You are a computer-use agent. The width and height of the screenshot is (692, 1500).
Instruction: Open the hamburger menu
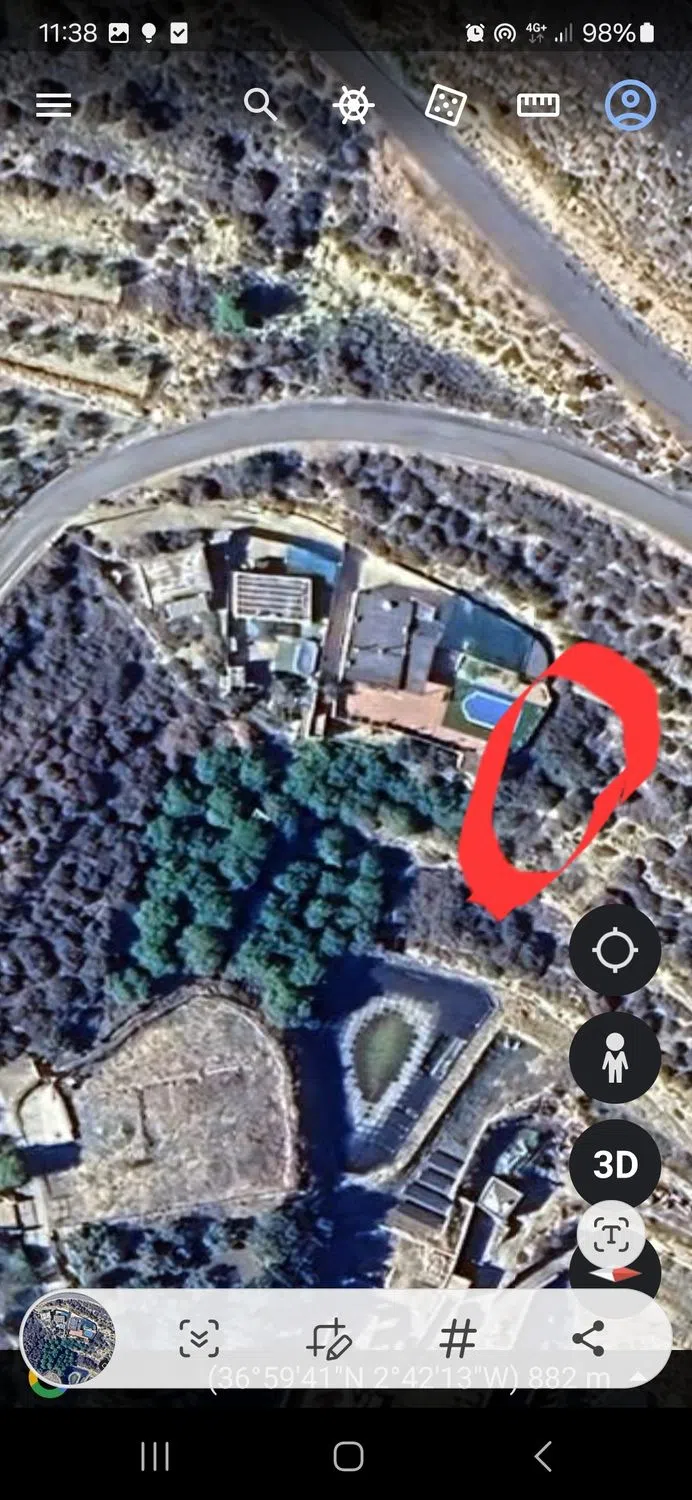point(54,105)
